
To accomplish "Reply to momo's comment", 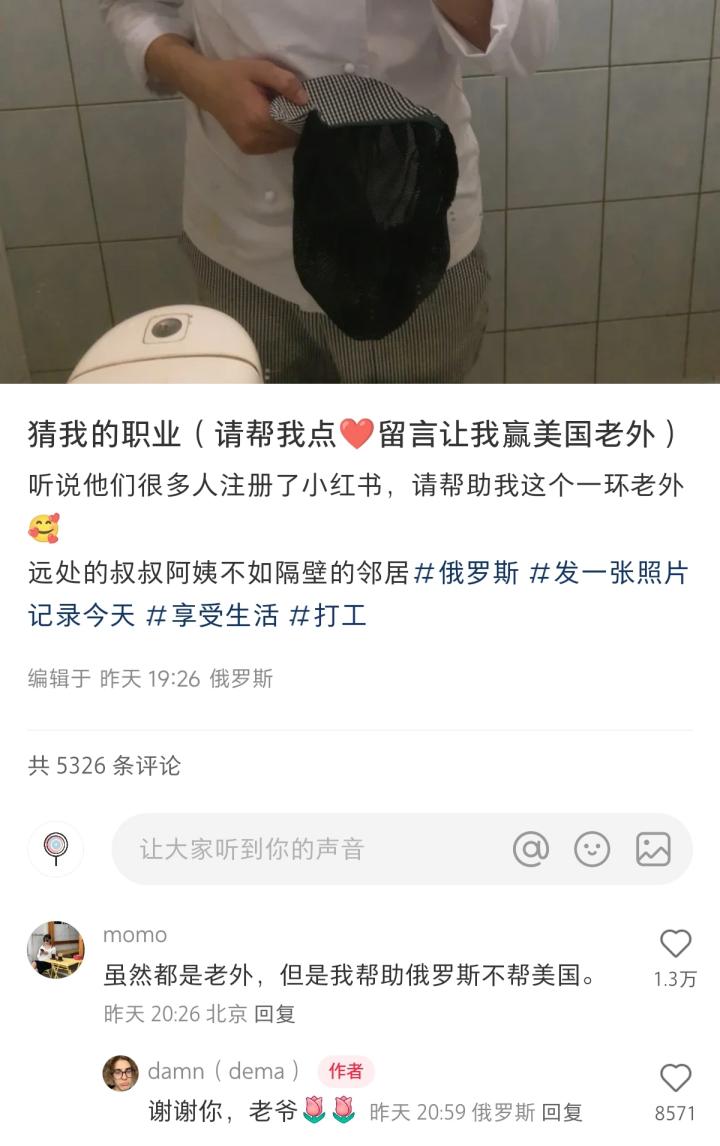I will click(275, 1014).
